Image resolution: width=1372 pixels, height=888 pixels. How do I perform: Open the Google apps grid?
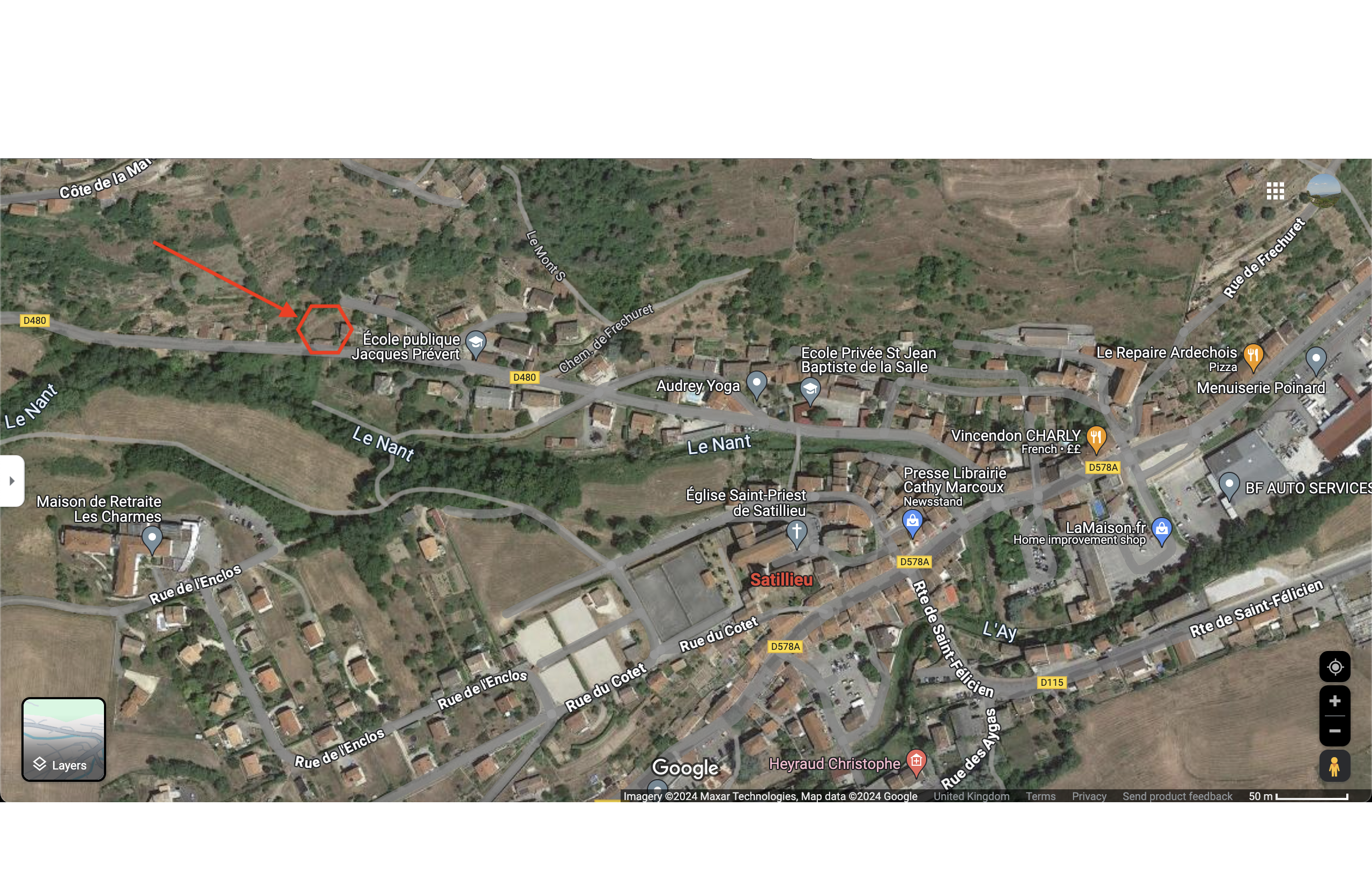click(x=1275, y=190)
